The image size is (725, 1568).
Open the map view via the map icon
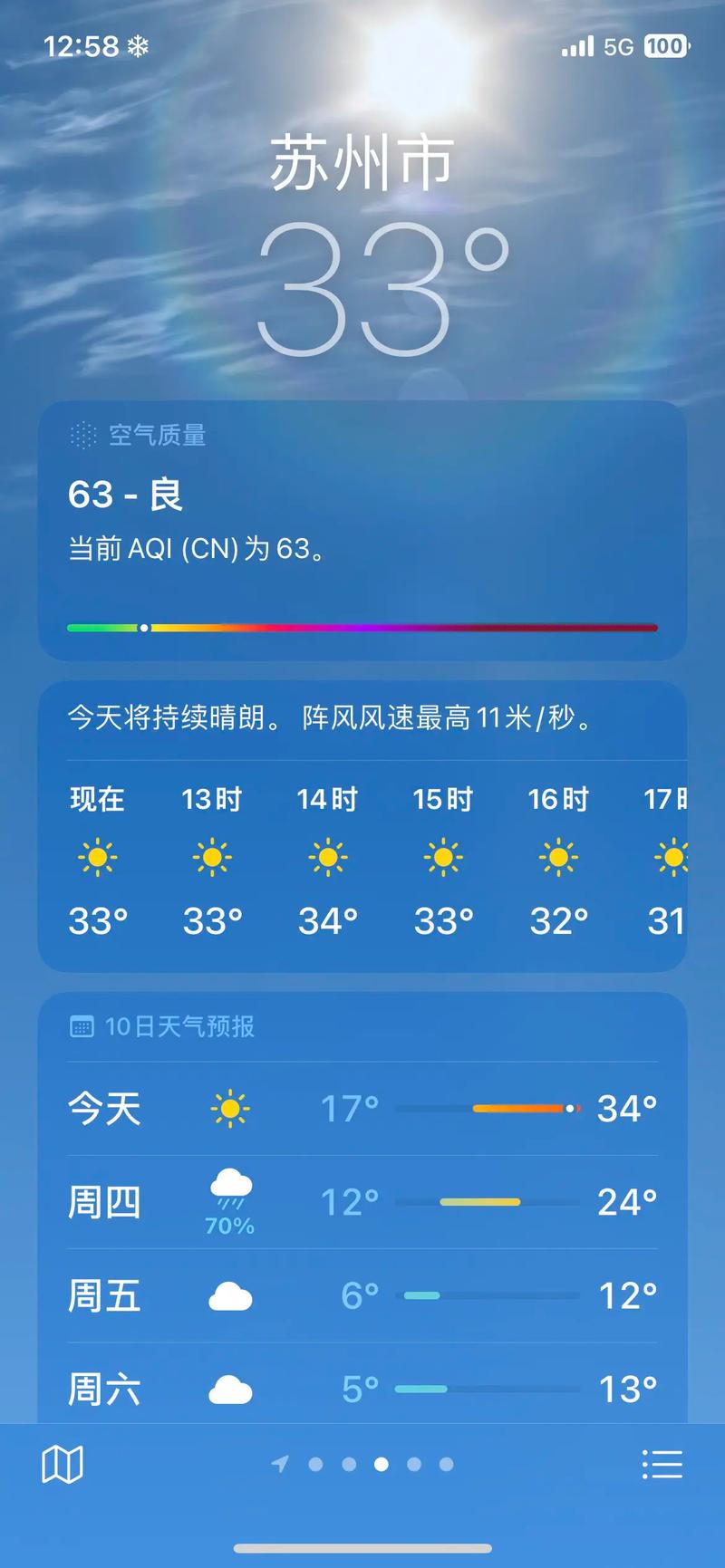(x=63, y=1463)
